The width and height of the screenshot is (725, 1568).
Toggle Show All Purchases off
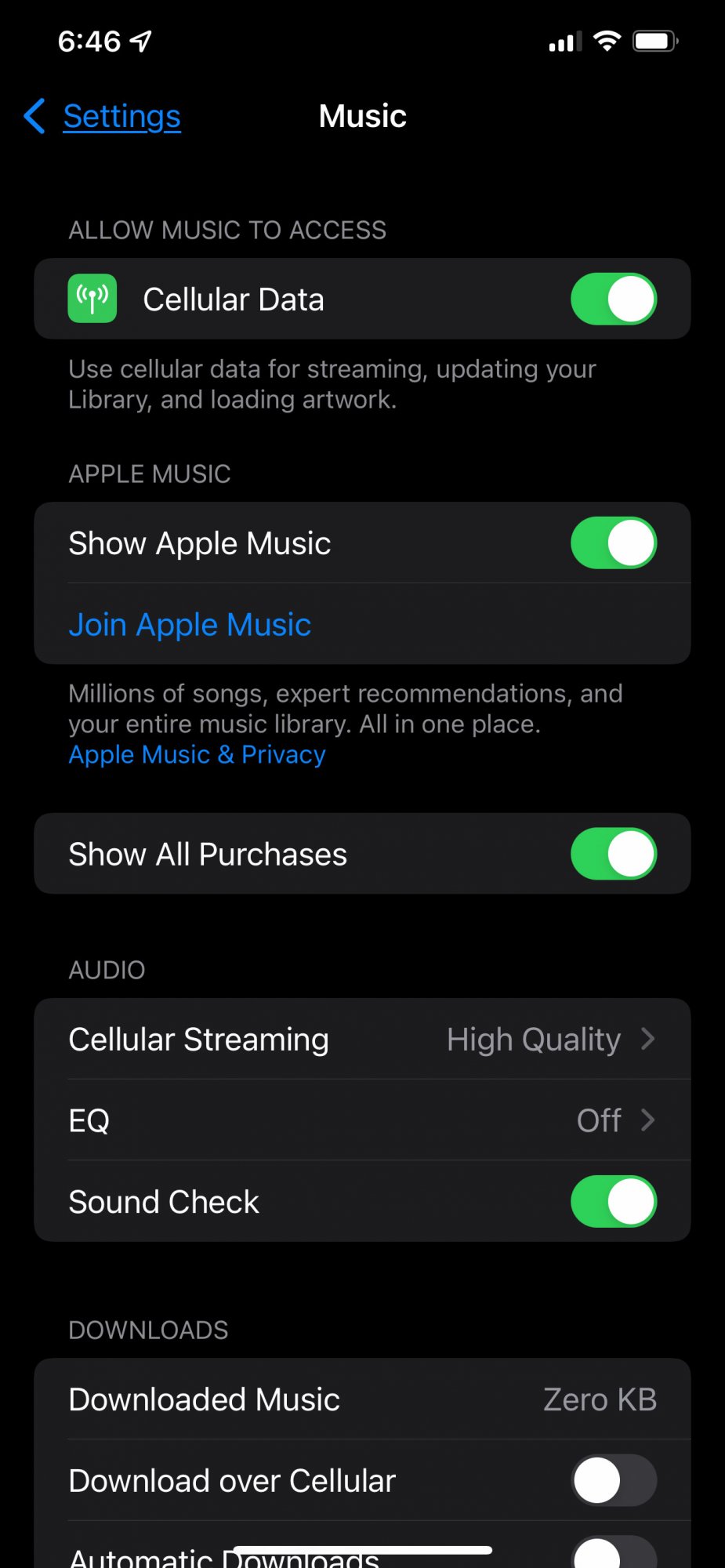pyautogui.click(x=613, y=854)
